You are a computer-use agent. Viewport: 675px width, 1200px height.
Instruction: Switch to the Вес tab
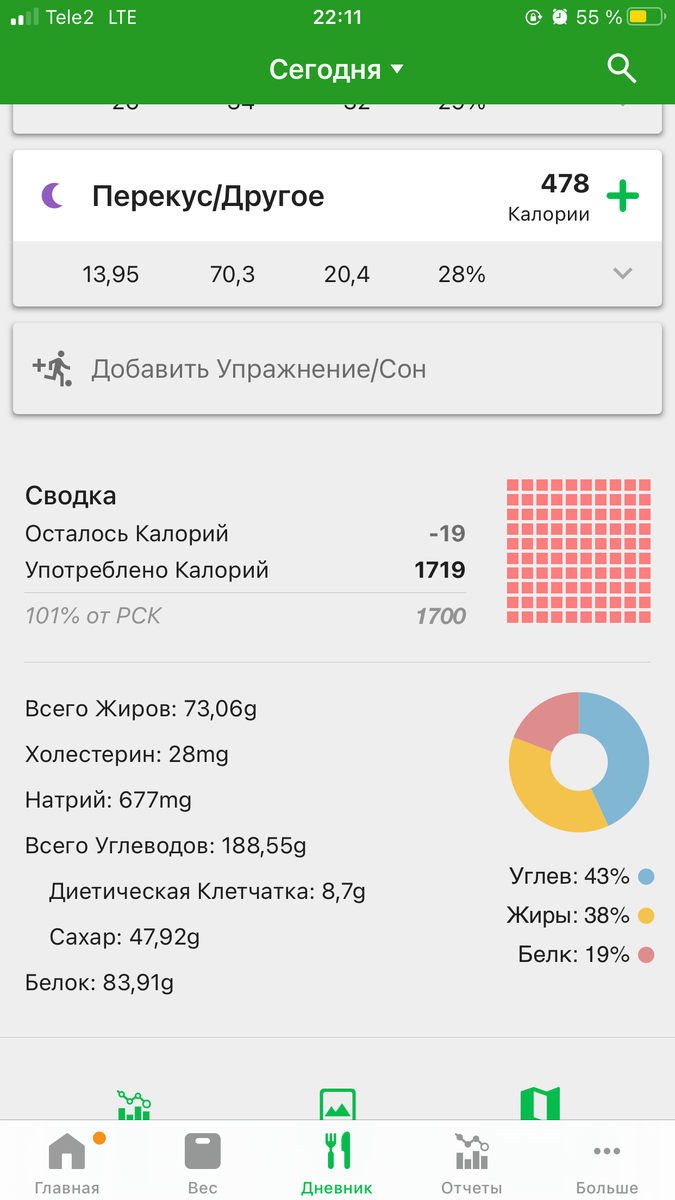(x=202, y=1162)
